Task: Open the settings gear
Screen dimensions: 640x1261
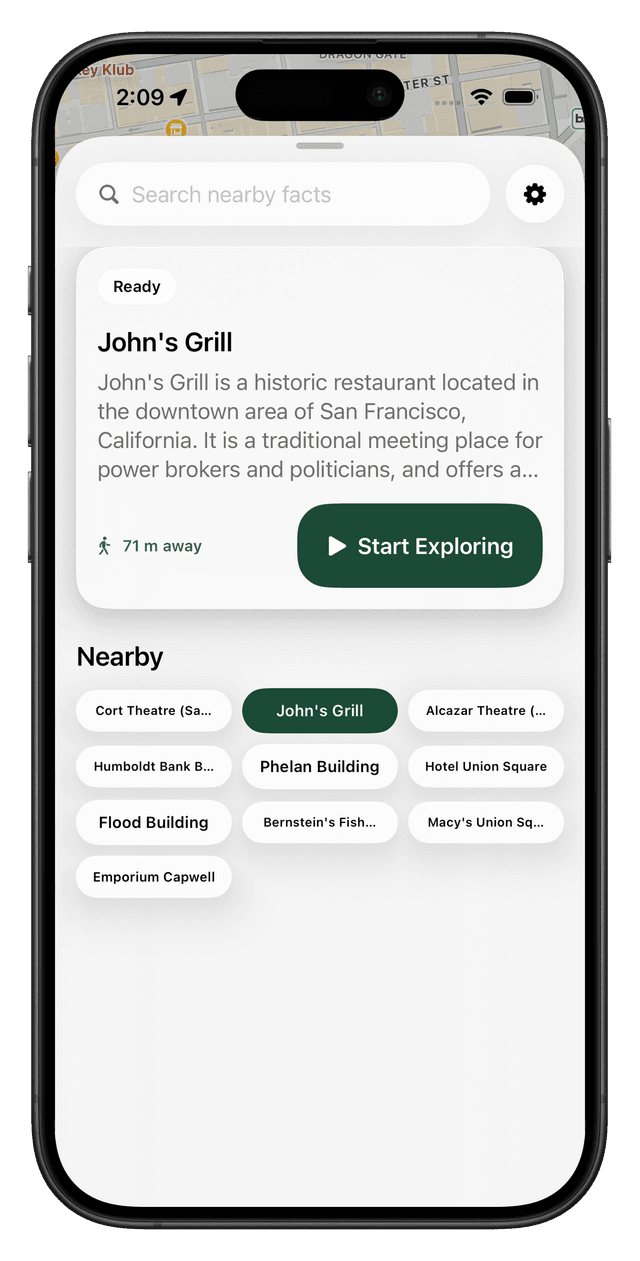Action: click(x=535, y=194)
